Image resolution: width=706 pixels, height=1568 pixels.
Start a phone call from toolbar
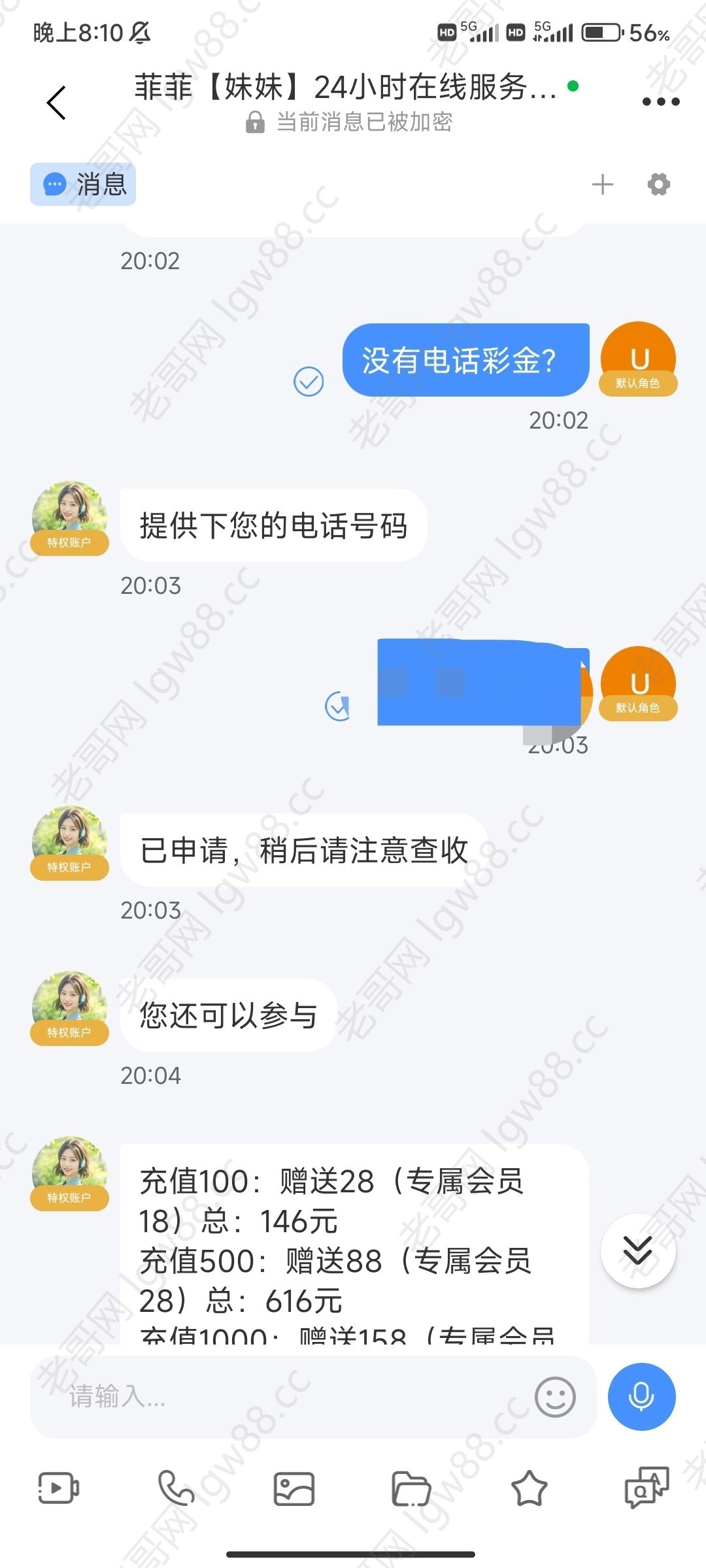(176, 1488)
